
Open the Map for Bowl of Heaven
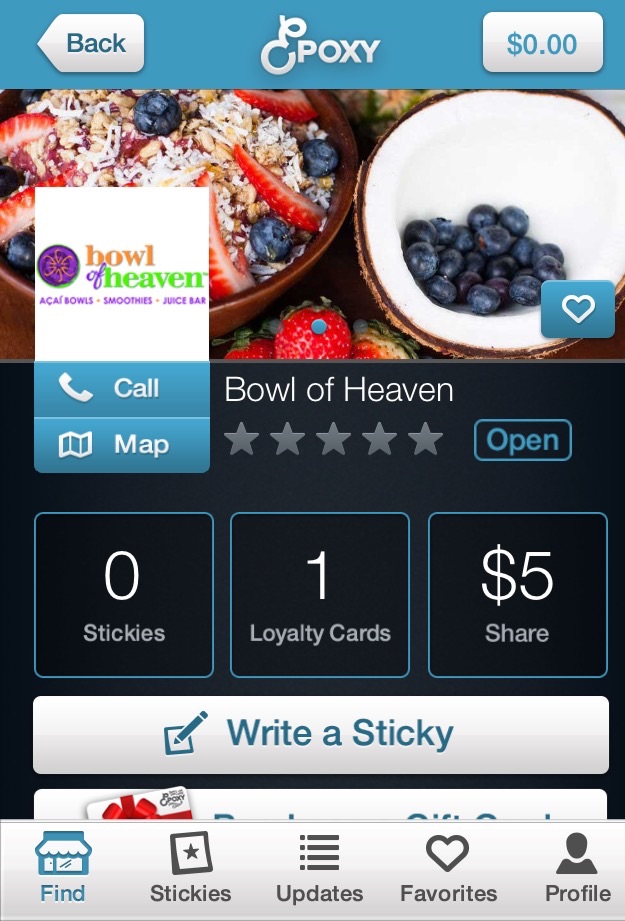pos(121,445)
